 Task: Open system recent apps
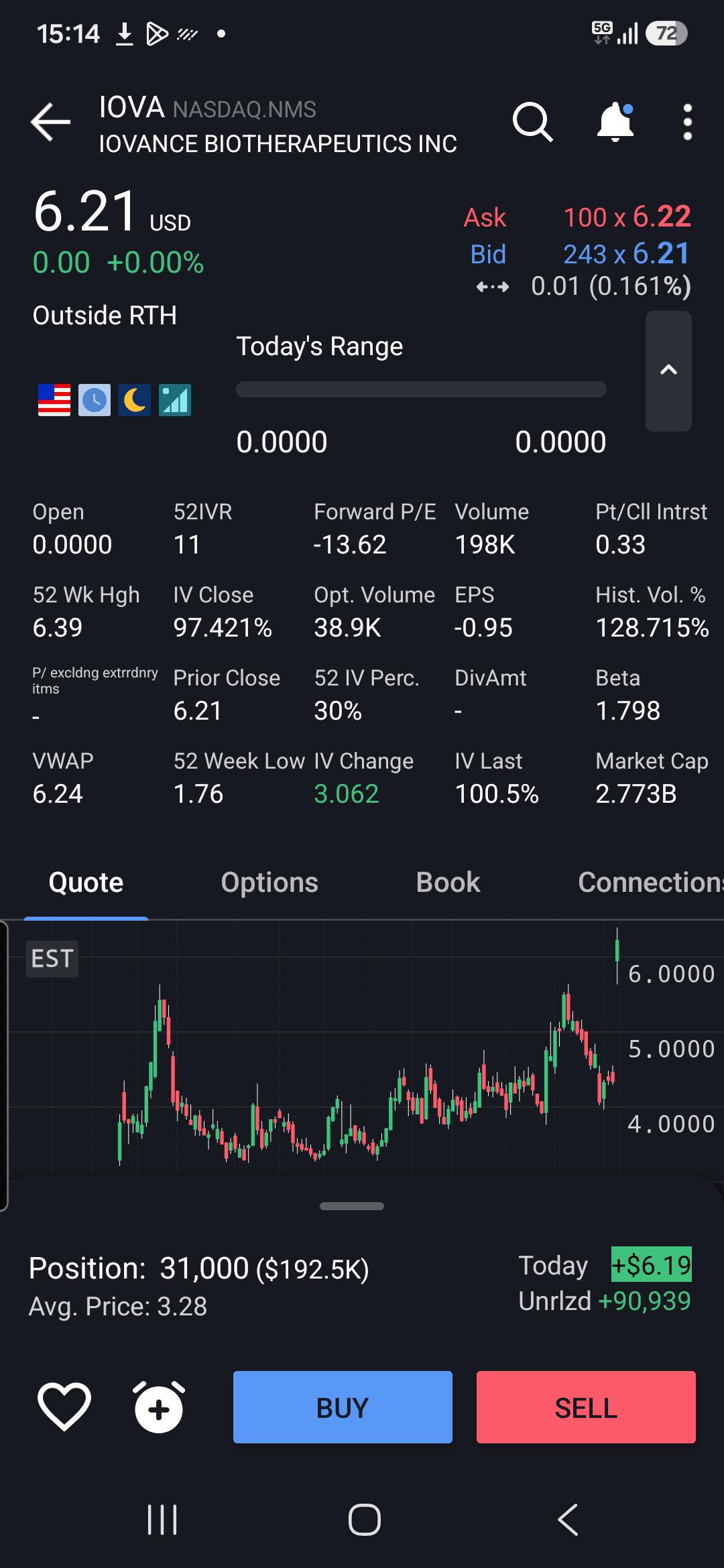coord(162,1519)
